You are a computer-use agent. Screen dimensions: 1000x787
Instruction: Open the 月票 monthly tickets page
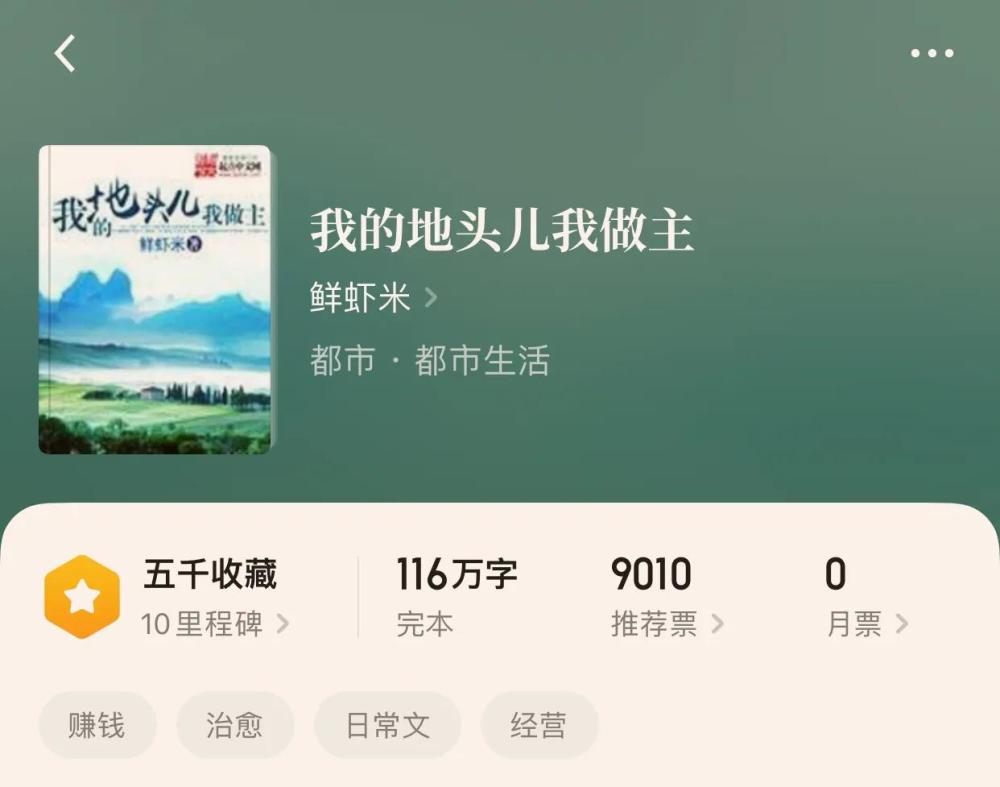click(866, 624)
